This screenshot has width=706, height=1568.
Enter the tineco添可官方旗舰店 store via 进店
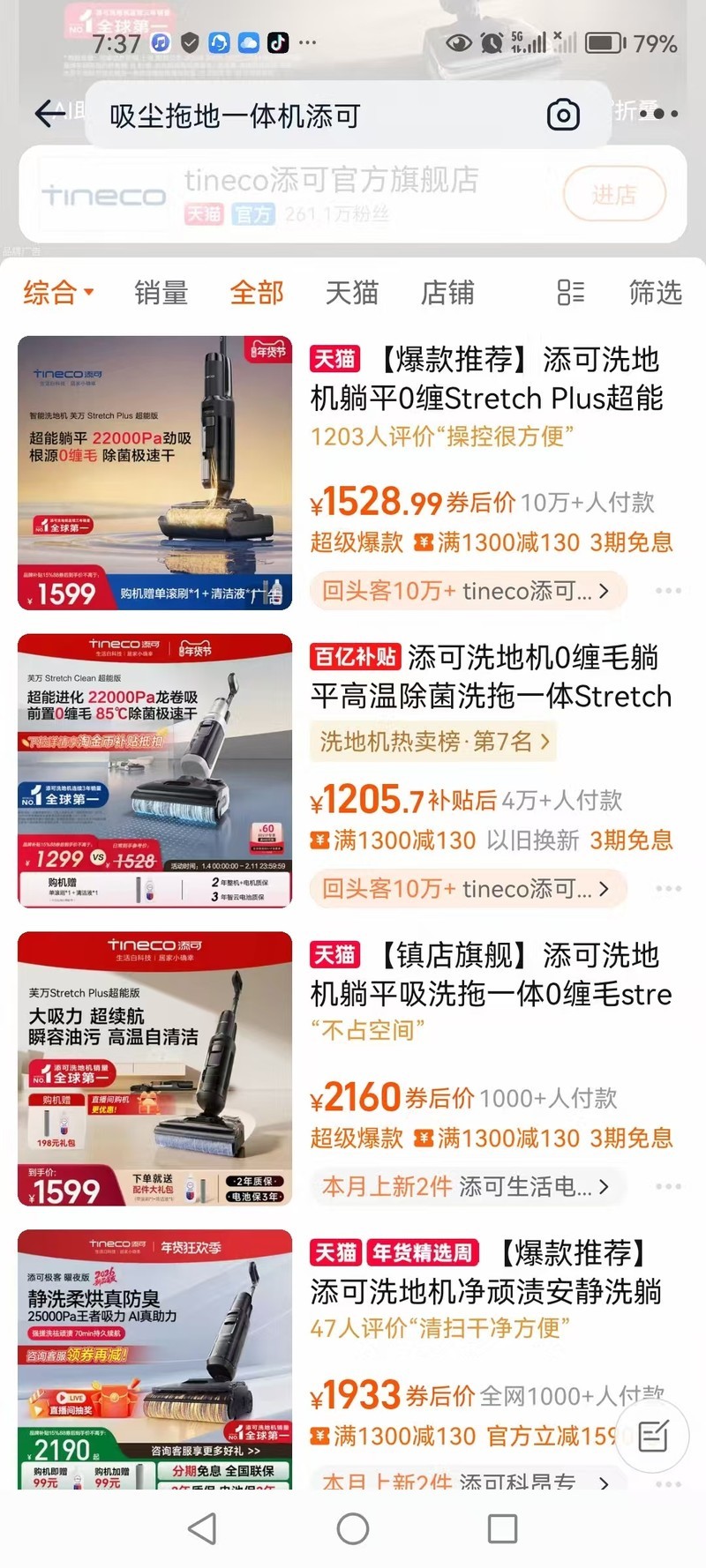pos(614,194)
